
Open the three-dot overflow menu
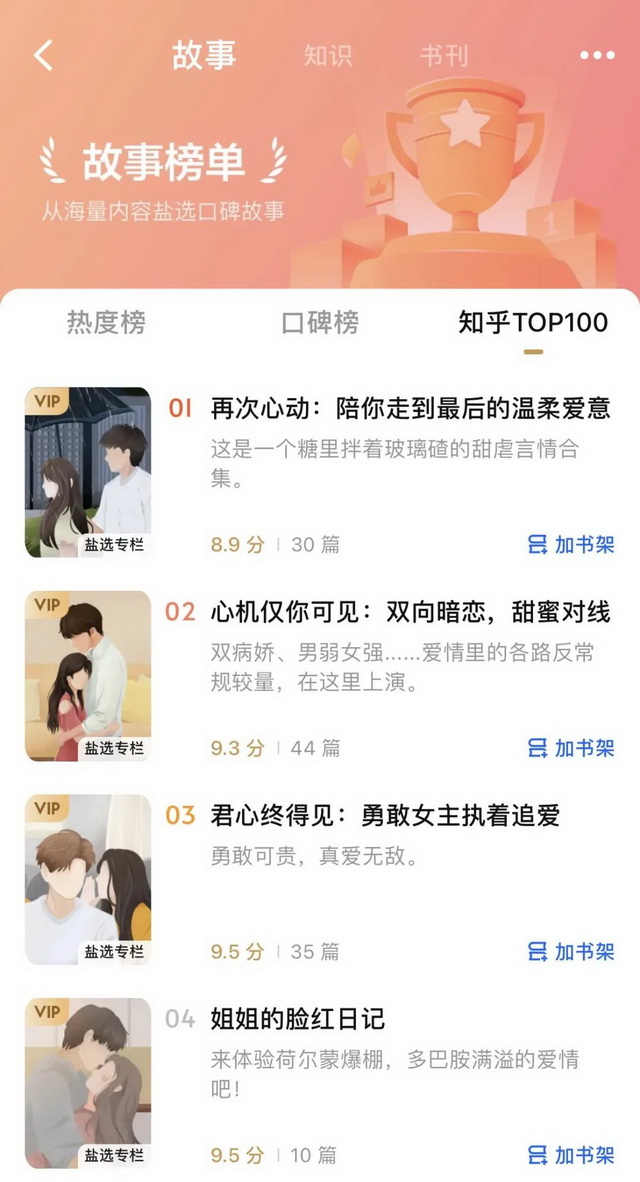597,55
